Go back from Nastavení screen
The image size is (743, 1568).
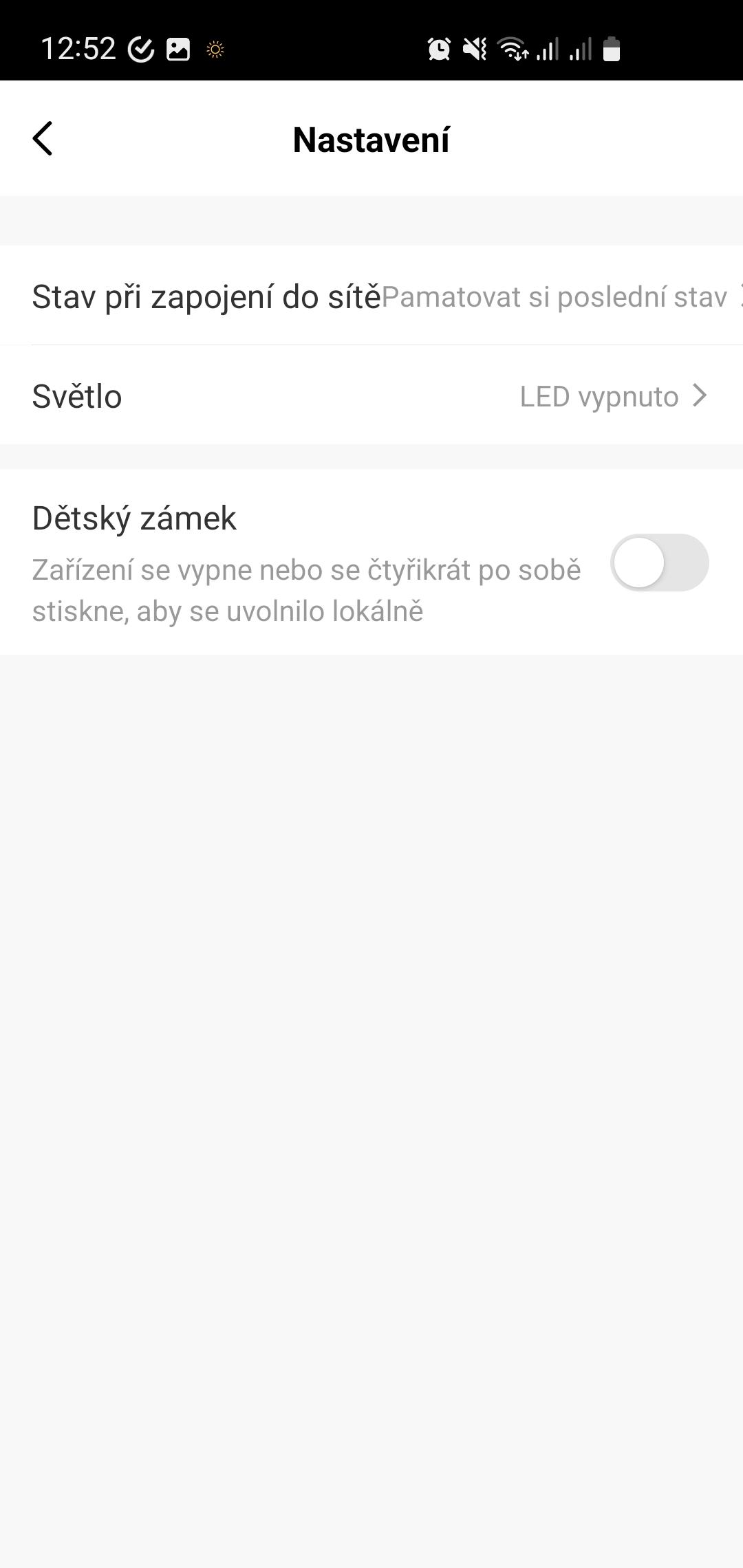(x=43, y=139)
